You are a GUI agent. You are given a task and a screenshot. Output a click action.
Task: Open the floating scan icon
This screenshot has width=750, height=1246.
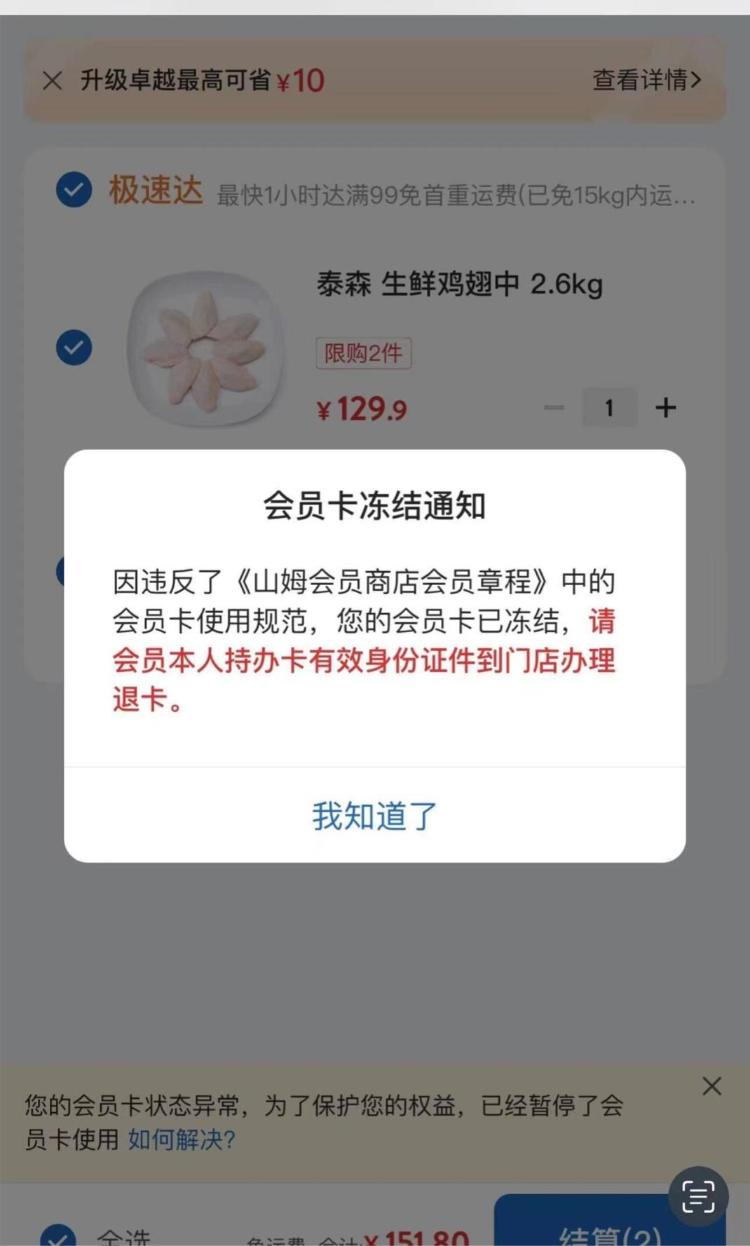click(x=698, y=1196)
